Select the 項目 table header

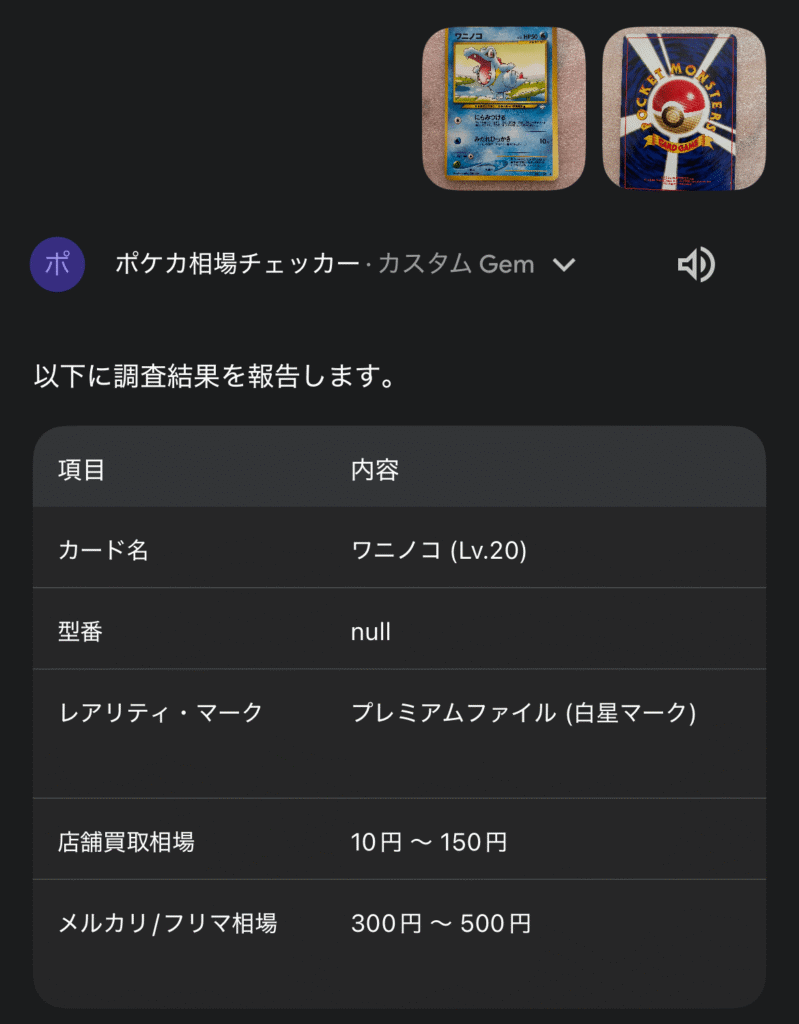(x=81, y=470)
